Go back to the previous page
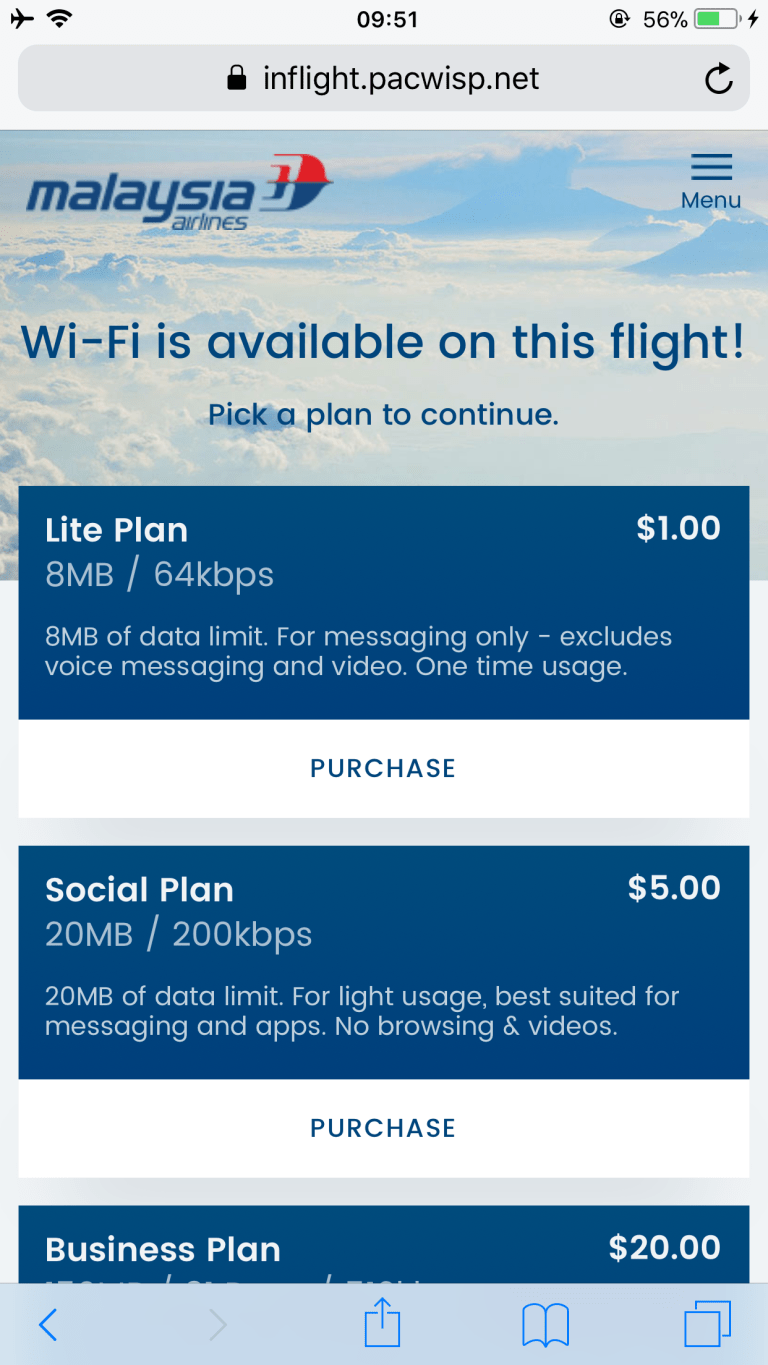This screenshot has height=1365, width=768. click(47, 1325)
